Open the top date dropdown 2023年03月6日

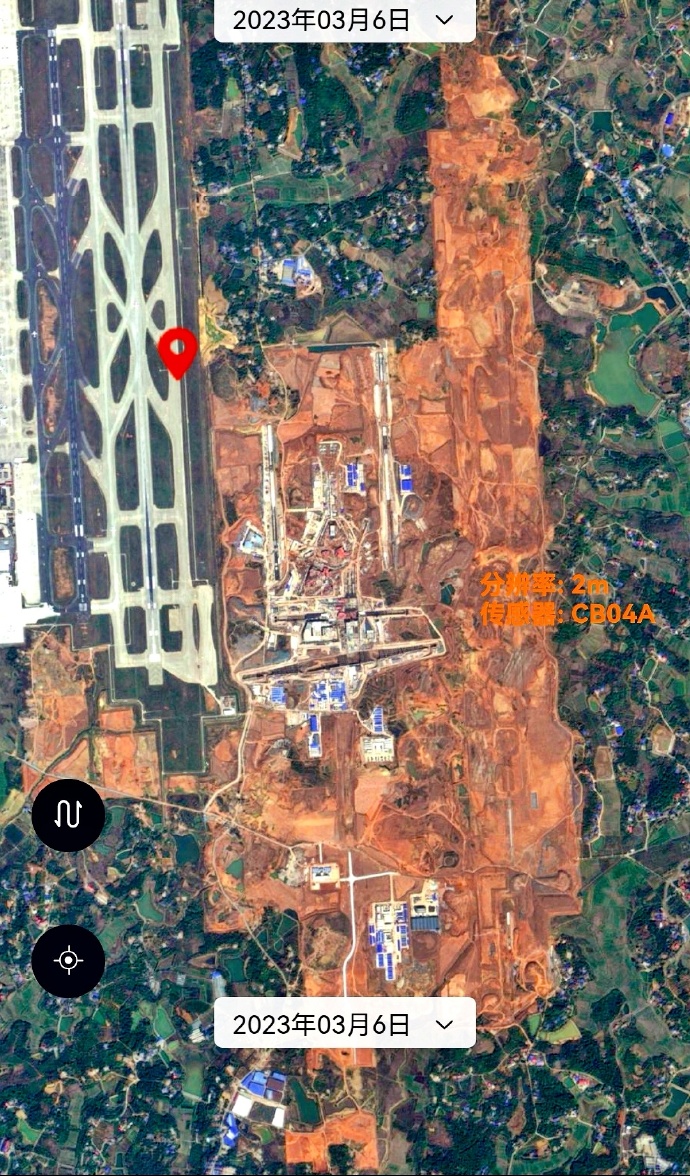click(345, 20)
